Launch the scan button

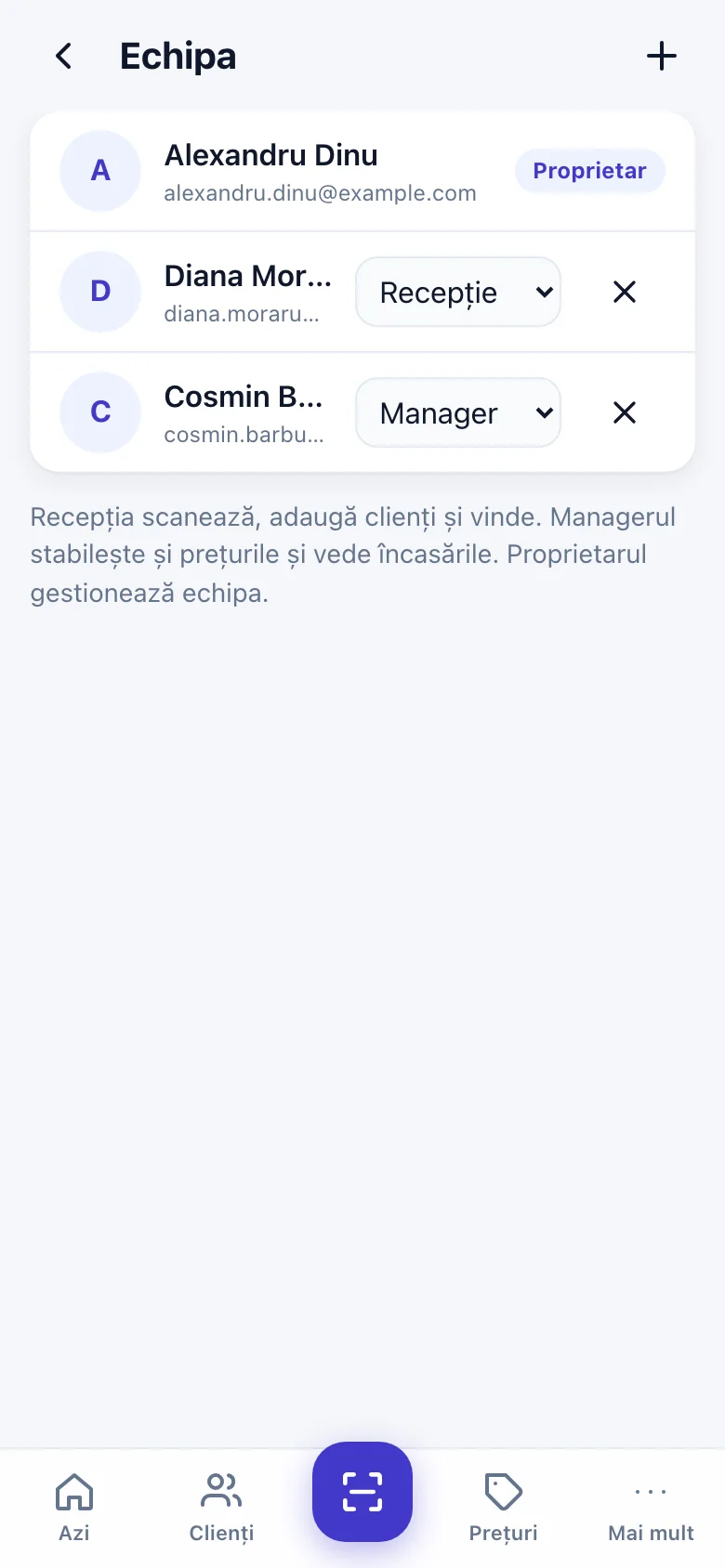tap(362, 1492)
